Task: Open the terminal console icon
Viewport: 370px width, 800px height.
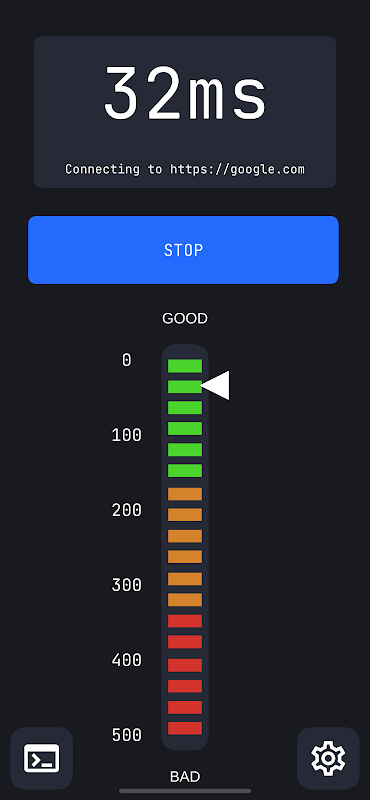Action: (x=42, y=758)
